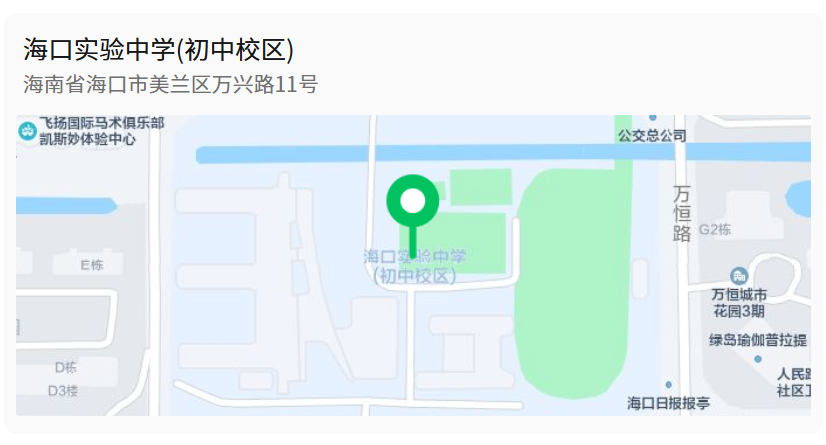Open the map for 海口实验中学(初中校区)
Image resolution: width=826 pixels, height=445 pixels.
coord(413,265)
